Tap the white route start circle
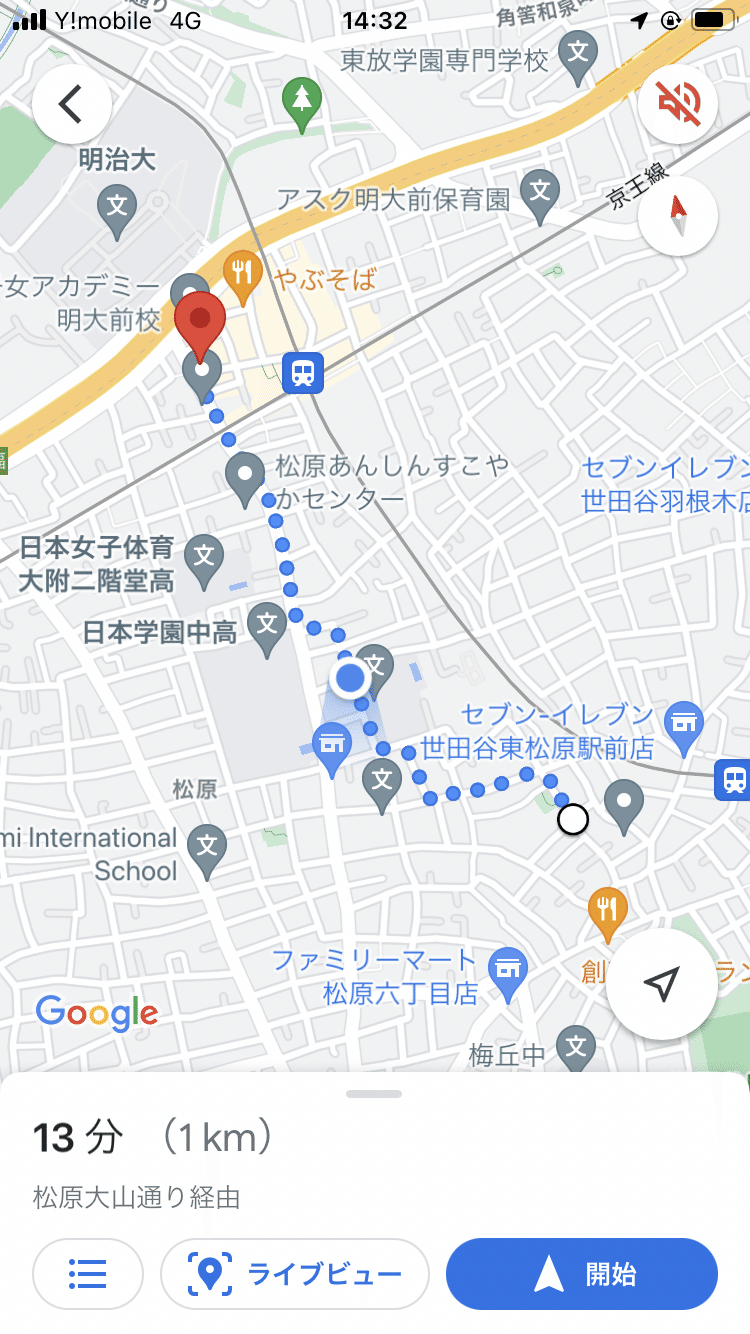 click(571, 819)
